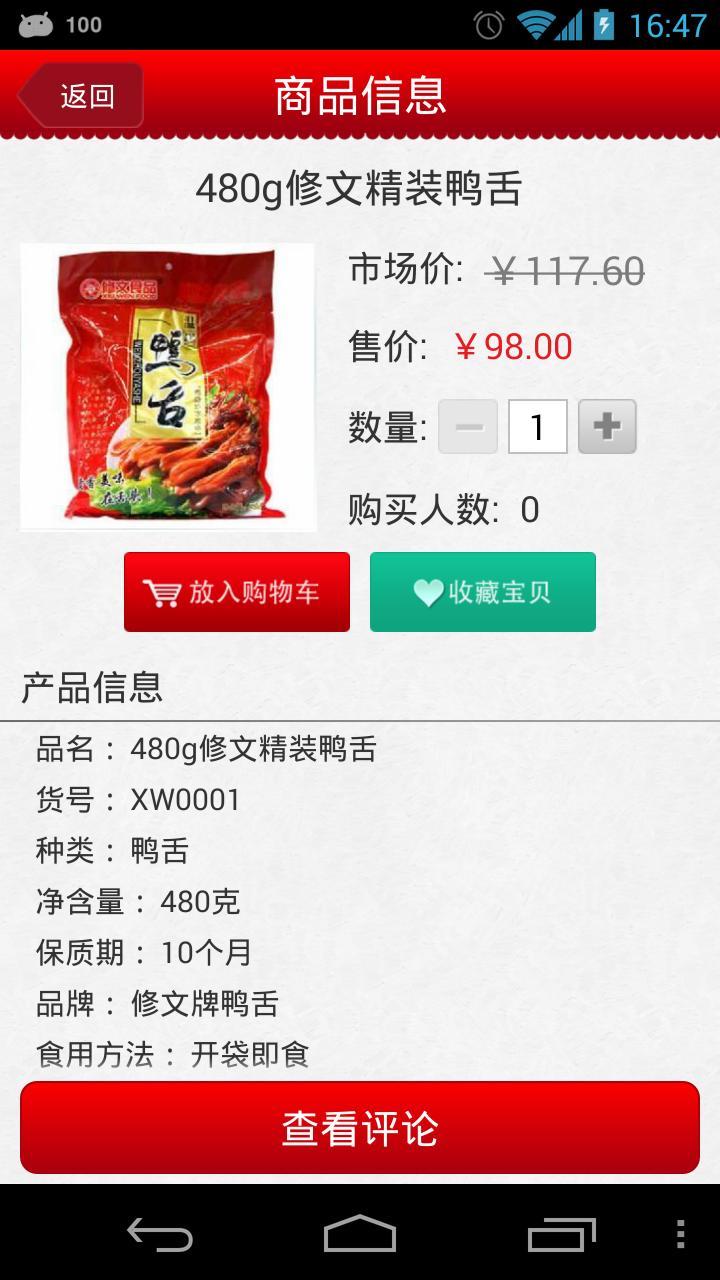Add item via 放入购物车 button
Viewport: 720px width, 1280px height.
pos(237,592)
